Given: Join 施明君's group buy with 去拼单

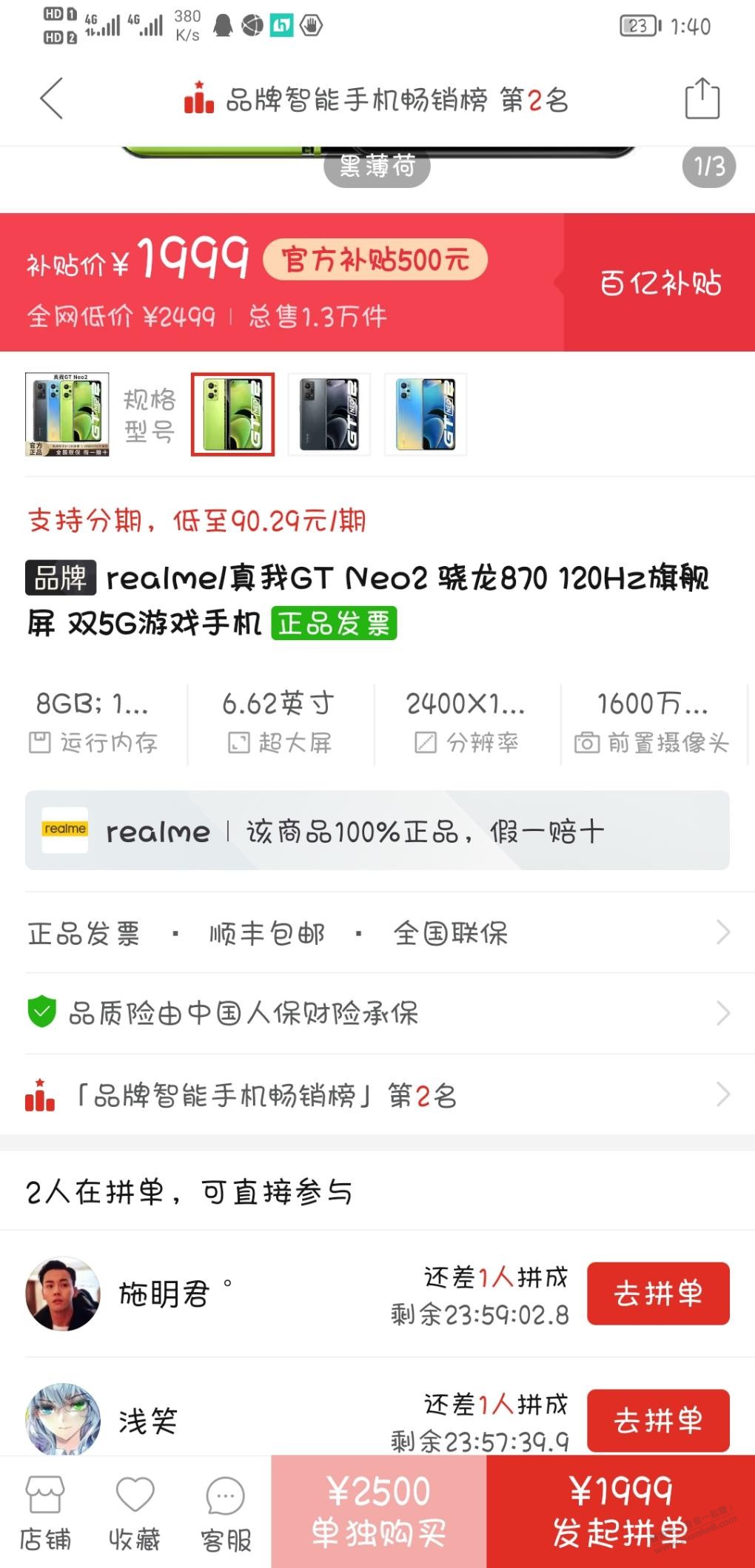Looking at the screenshot, I should coord(658,1293).
